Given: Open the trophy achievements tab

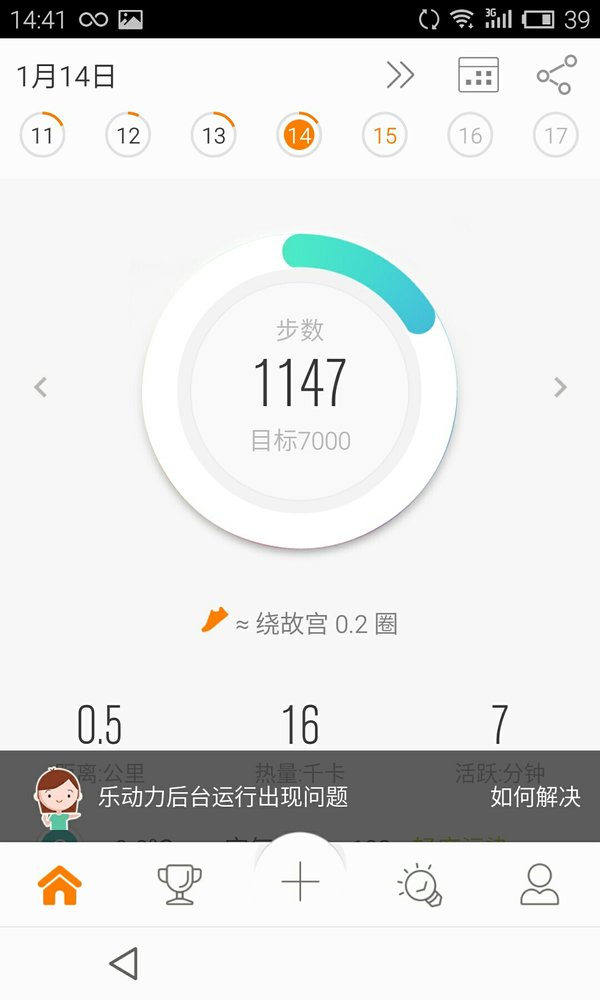Looking at the screenshot, I should pos(180,885).
